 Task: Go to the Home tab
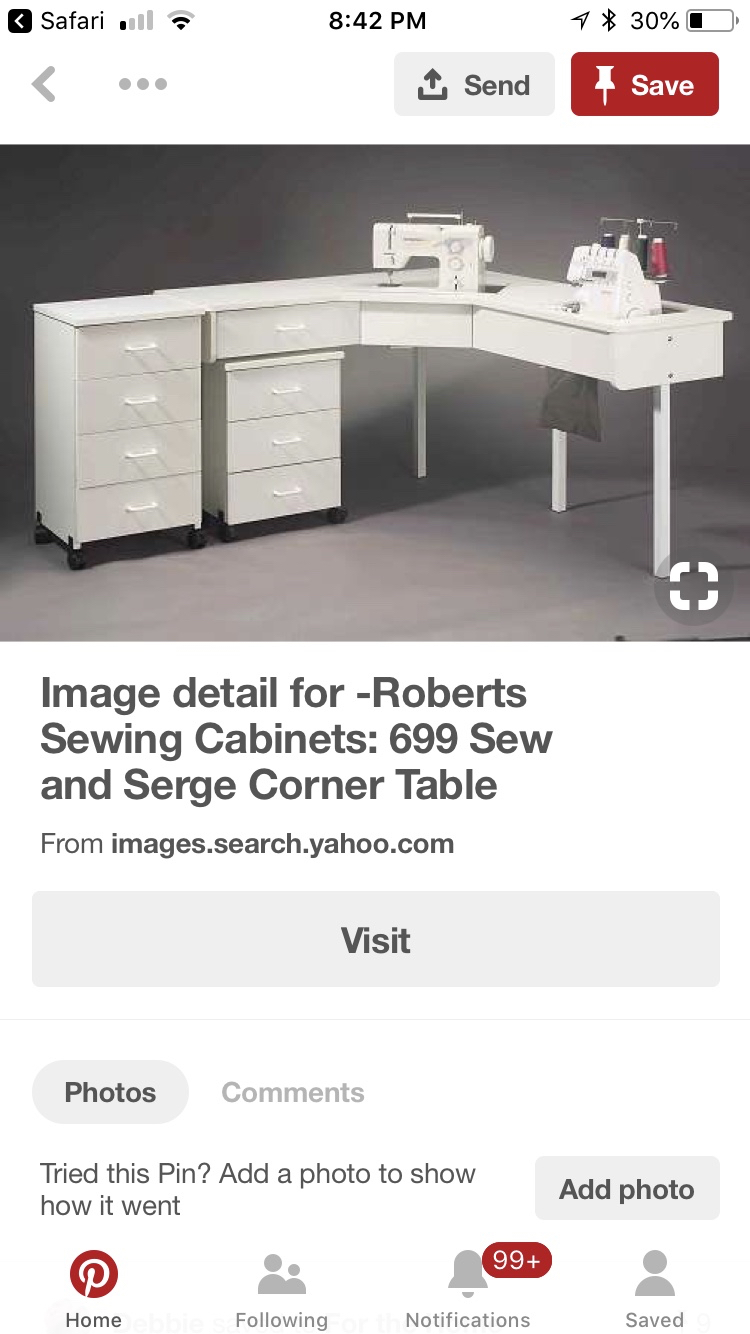point(94,1289)
